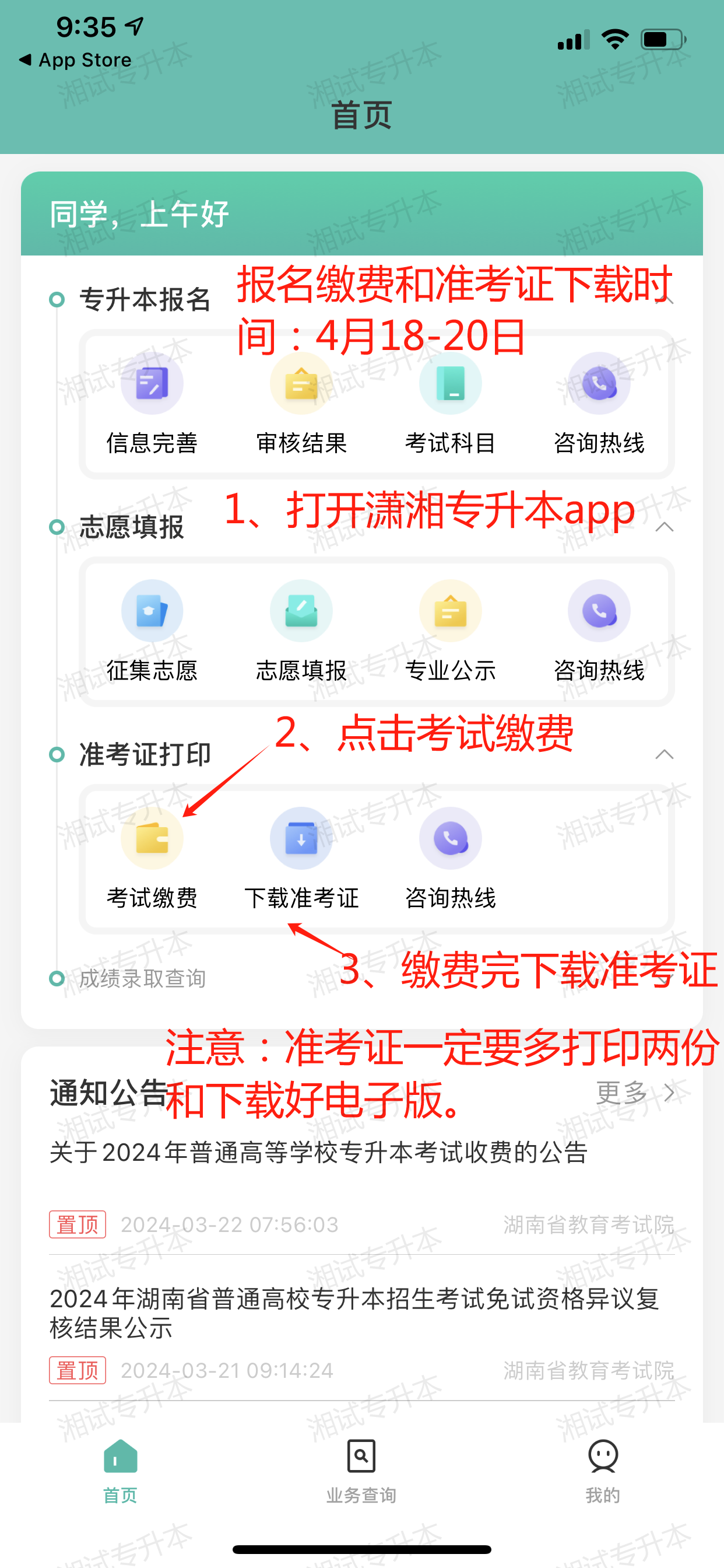
Task: Return to the App Store
Action: [75, 60]
